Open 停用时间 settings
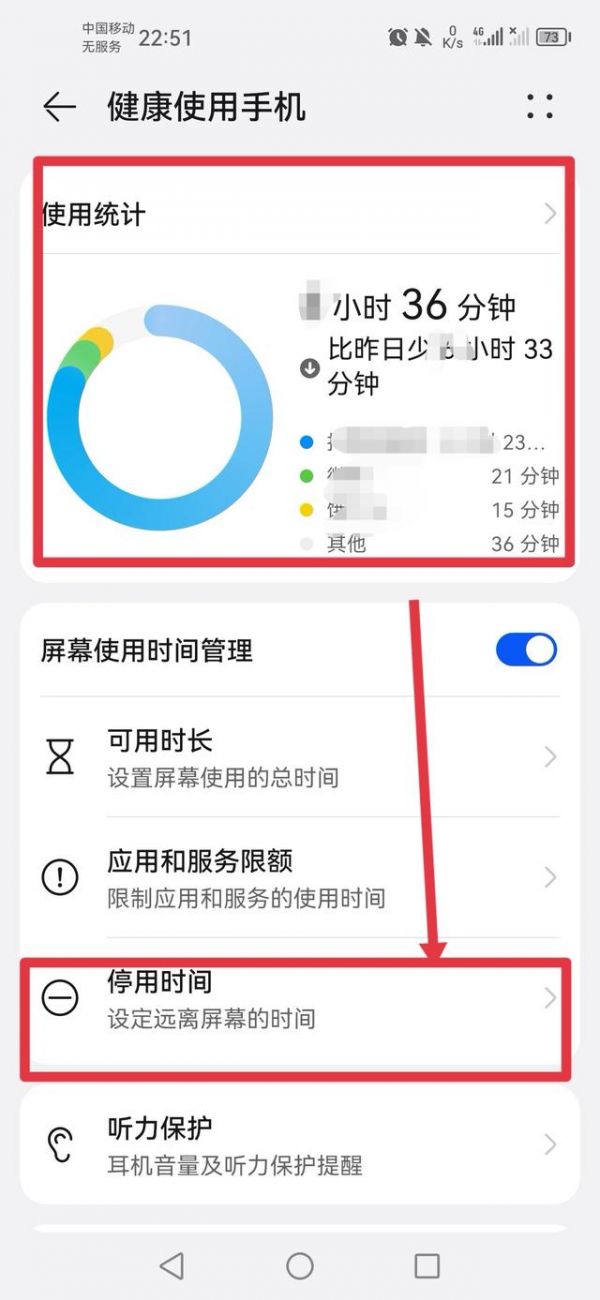600x1300 pixels. (x=300, y=1000)
